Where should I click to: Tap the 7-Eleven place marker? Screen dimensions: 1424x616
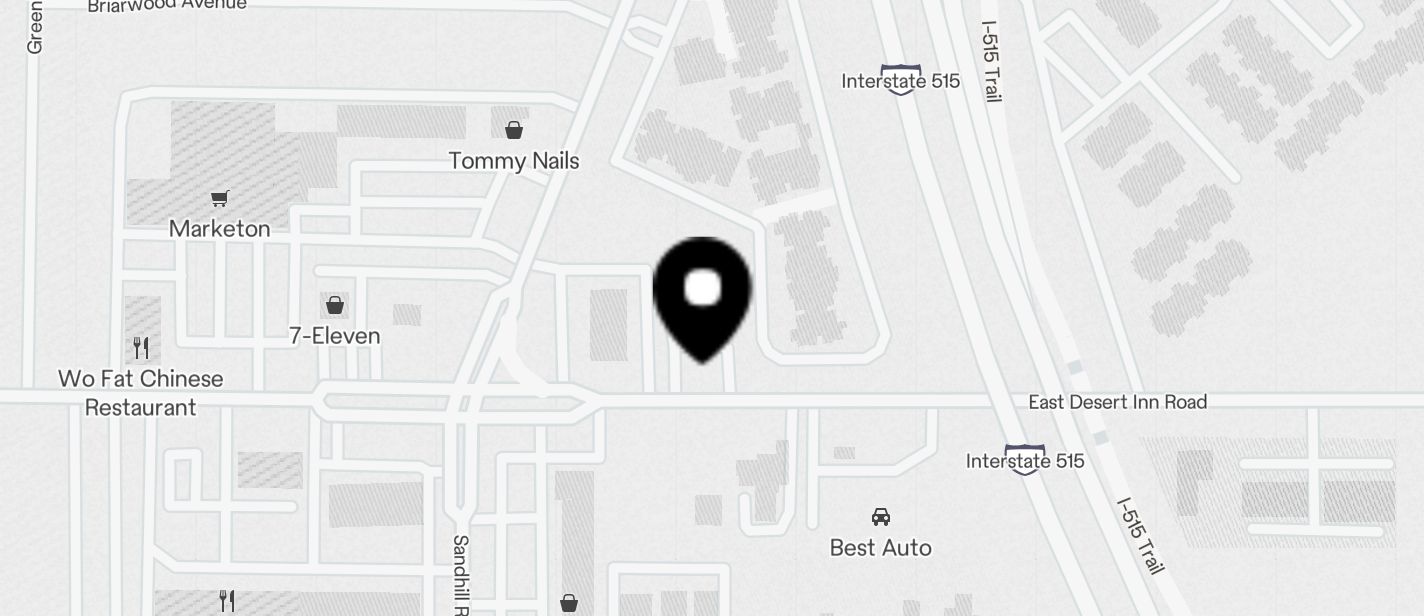(x=334, y=305)
